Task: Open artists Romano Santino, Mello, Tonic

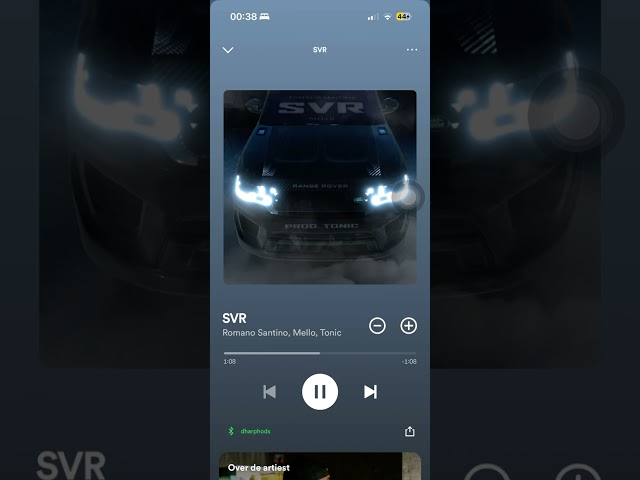Action: click(281, 333)
